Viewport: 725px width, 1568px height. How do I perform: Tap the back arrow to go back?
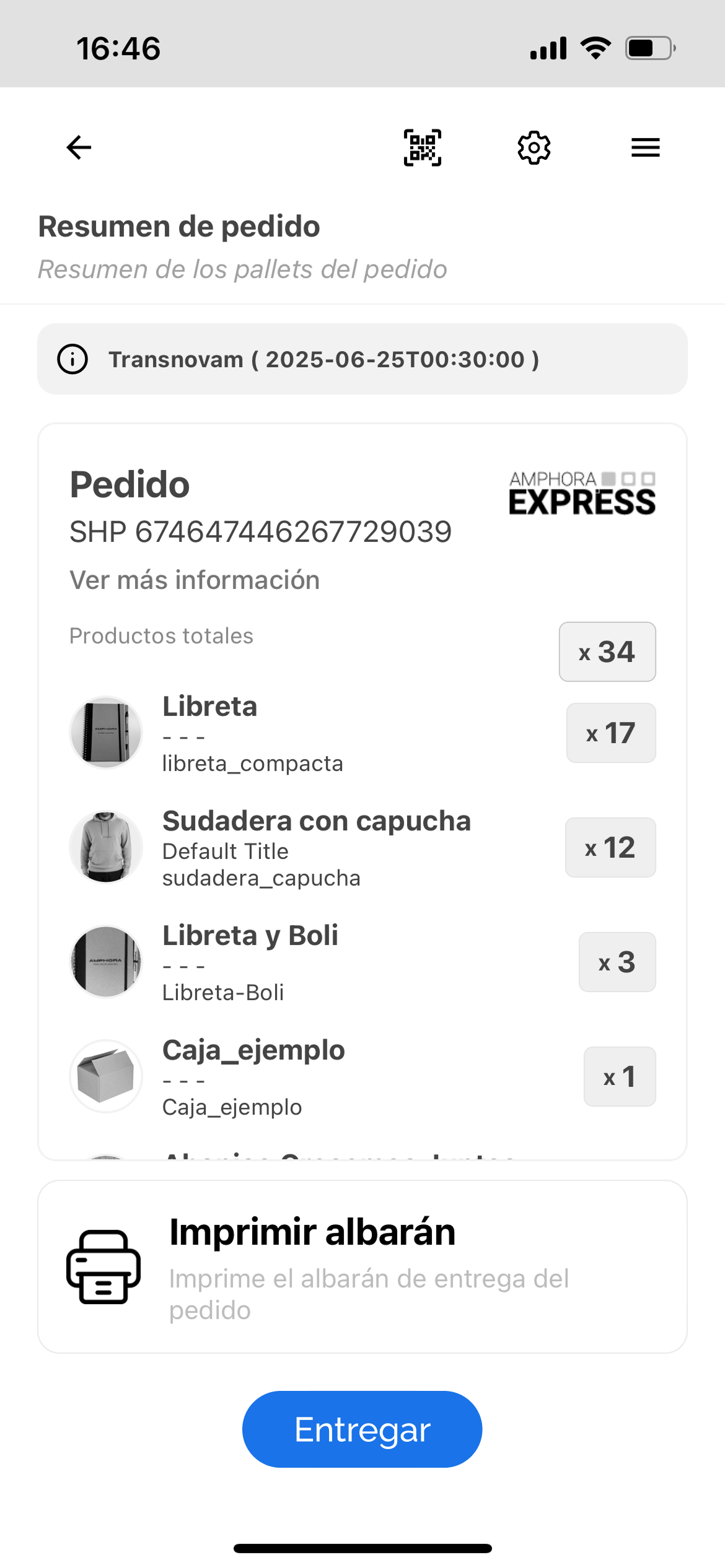pyautogui.click(x=77, y=147)
